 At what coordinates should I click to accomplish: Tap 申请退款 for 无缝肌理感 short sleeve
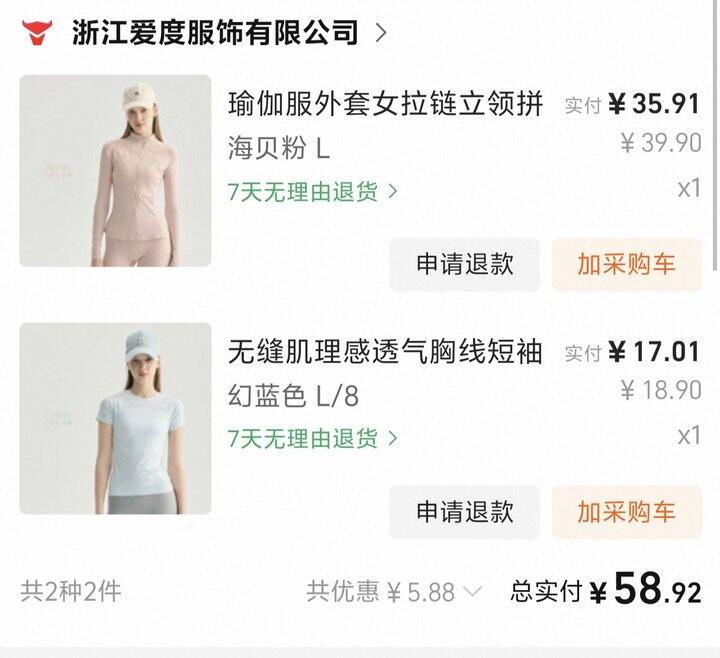pos(464,512)
